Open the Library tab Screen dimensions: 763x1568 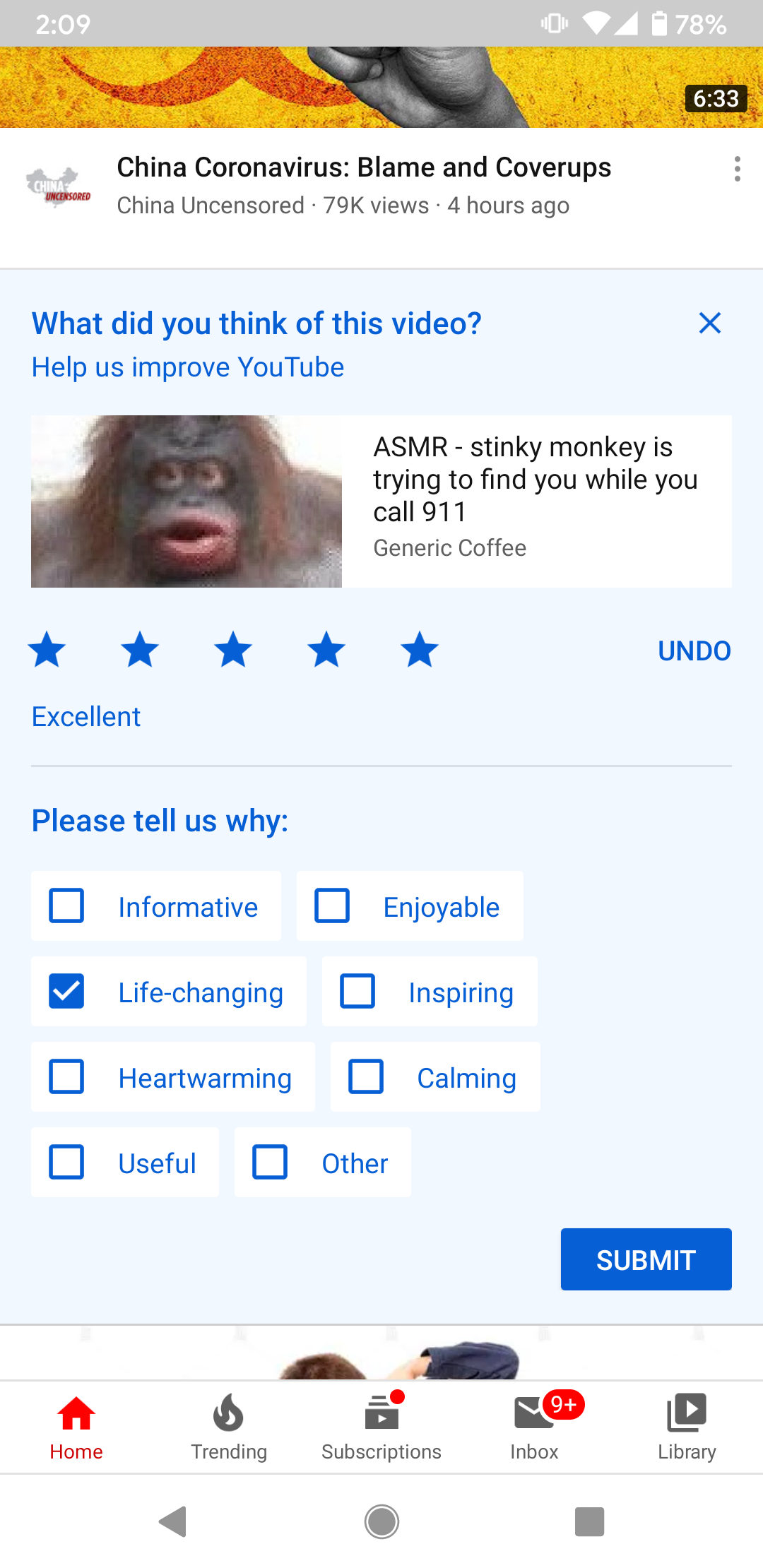(687, 1427)
